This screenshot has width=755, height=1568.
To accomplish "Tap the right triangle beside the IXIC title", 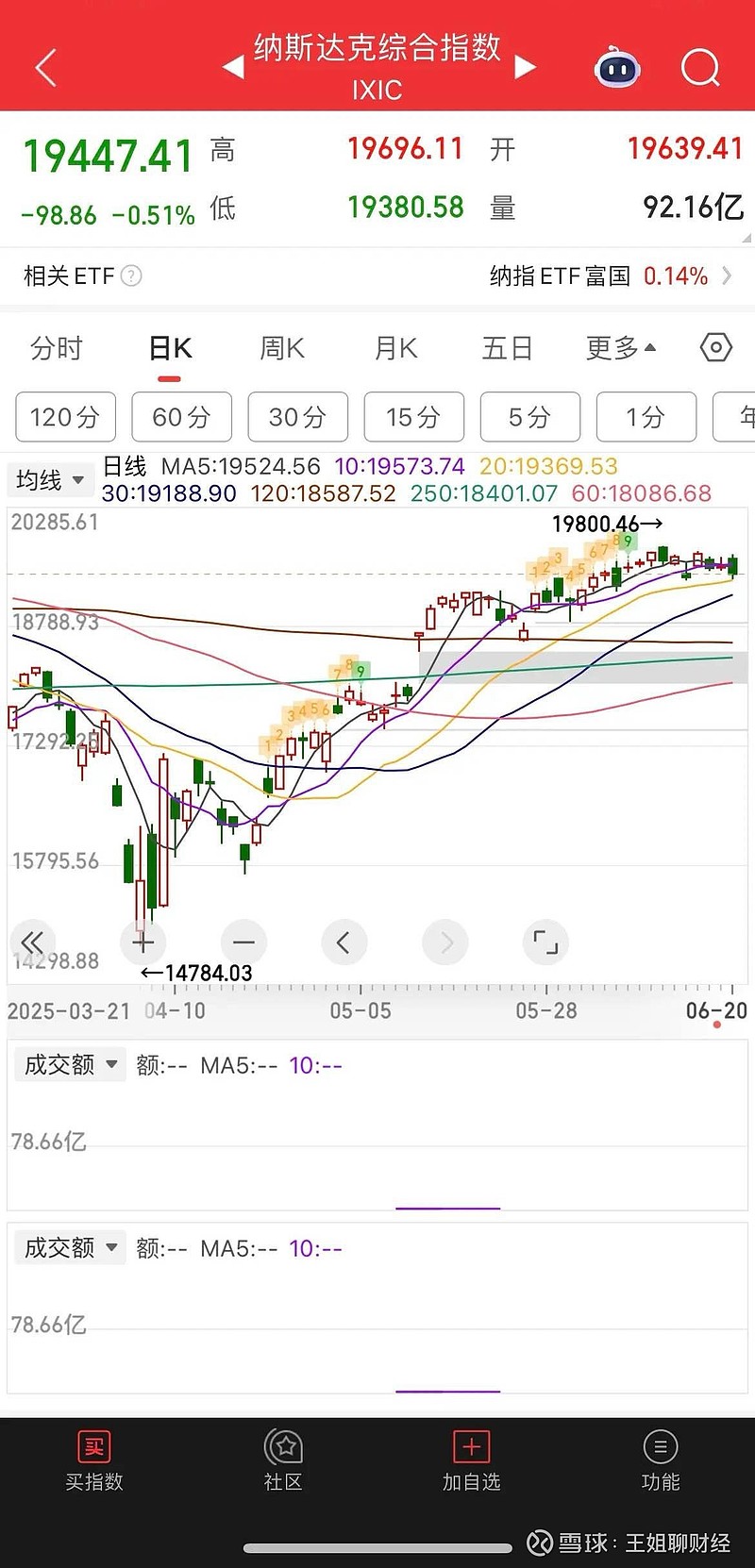I will 525,68.
